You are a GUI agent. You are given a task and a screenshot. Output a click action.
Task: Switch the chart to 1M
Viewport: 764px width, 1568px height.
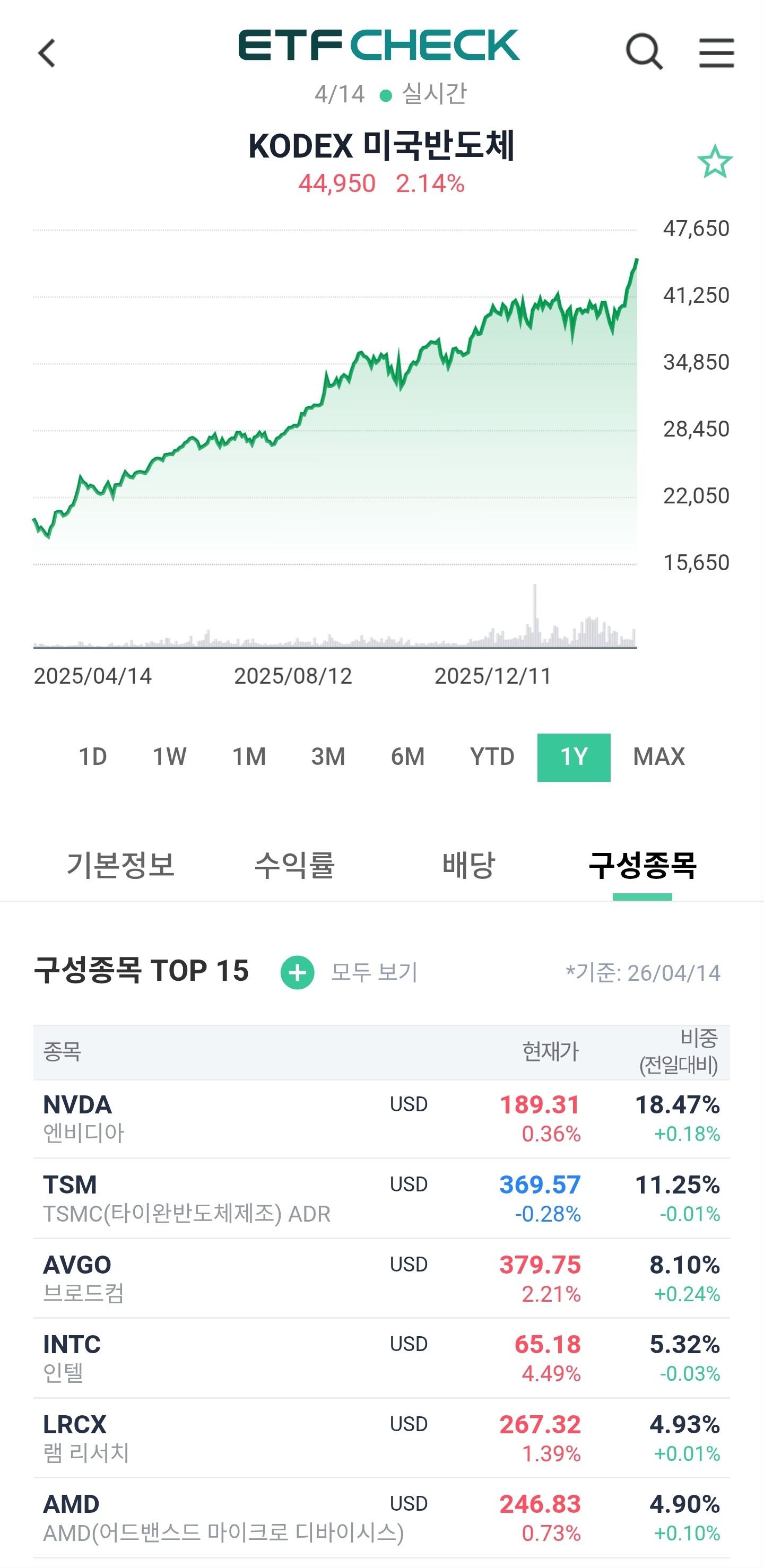pyautogui.click(x=249, y=756)
